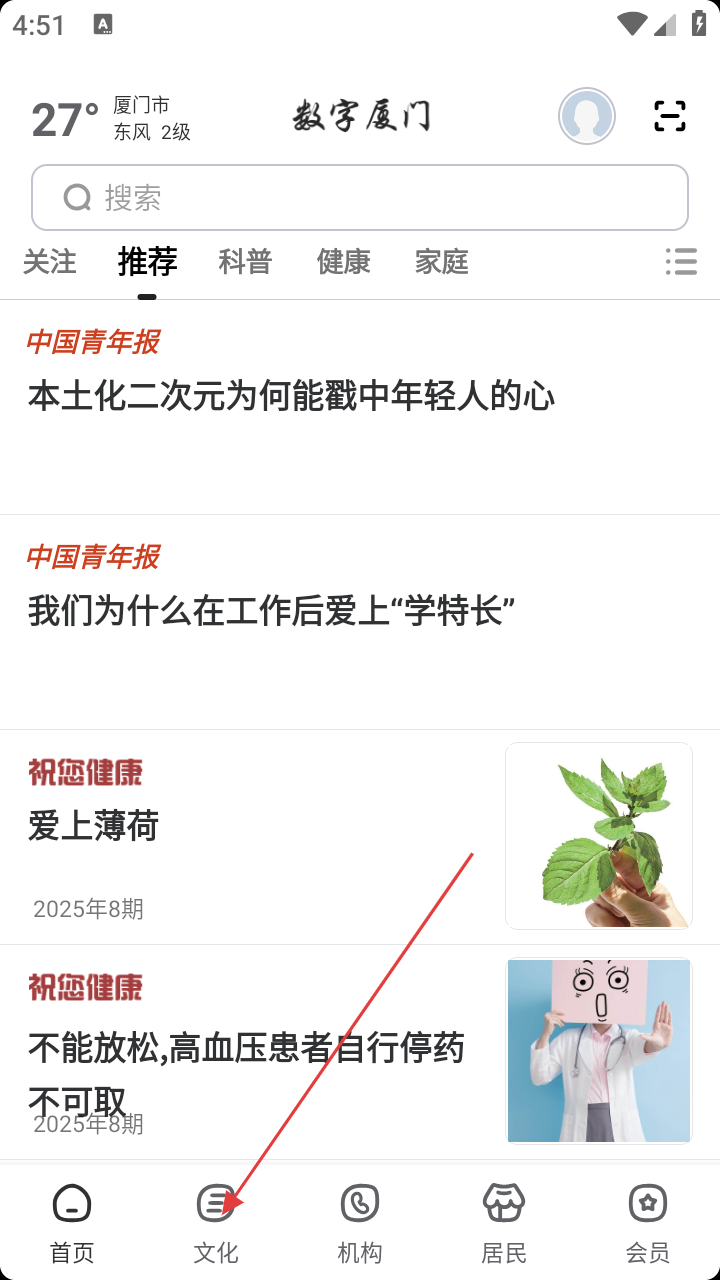Open article 本土化二次元为何能戳中年轻人的心

pyautogui.click(x=291, y=397)
